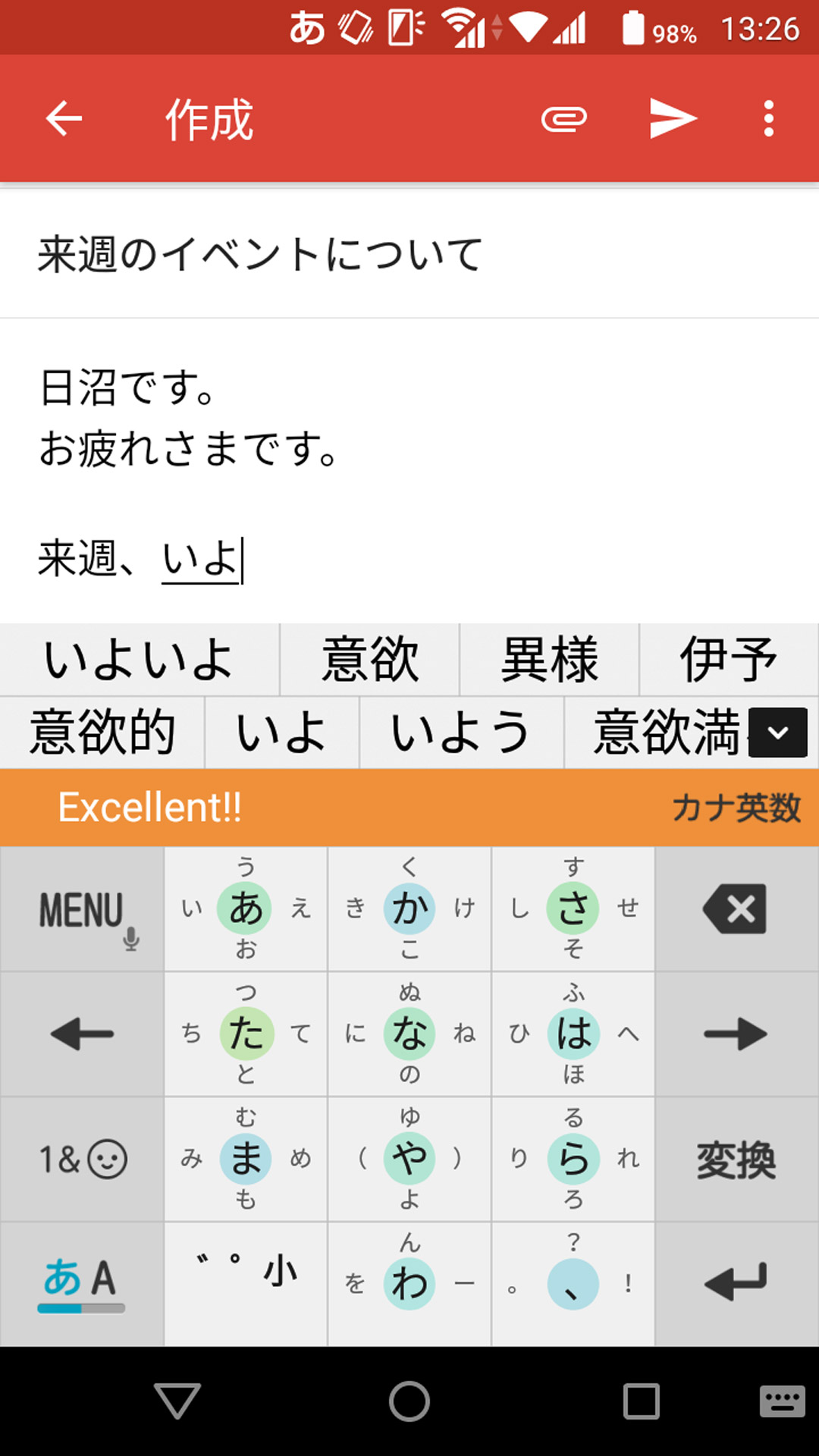Open the 1& emoji symbols key
Viewport: 819px width, 1456px height.
(82, 1159)
